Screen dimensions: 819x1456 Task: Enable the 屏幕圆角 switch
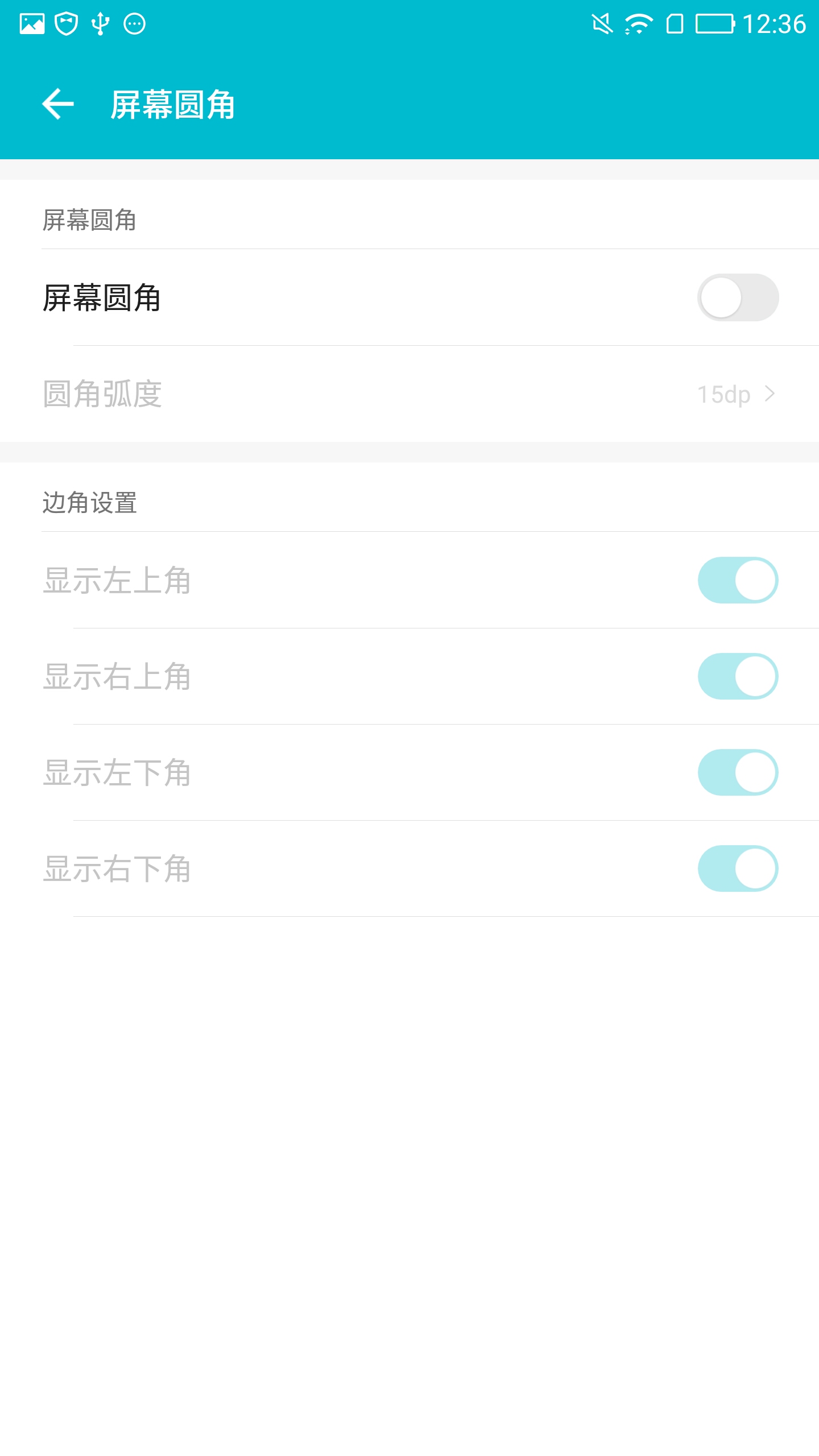click(738, 297)
